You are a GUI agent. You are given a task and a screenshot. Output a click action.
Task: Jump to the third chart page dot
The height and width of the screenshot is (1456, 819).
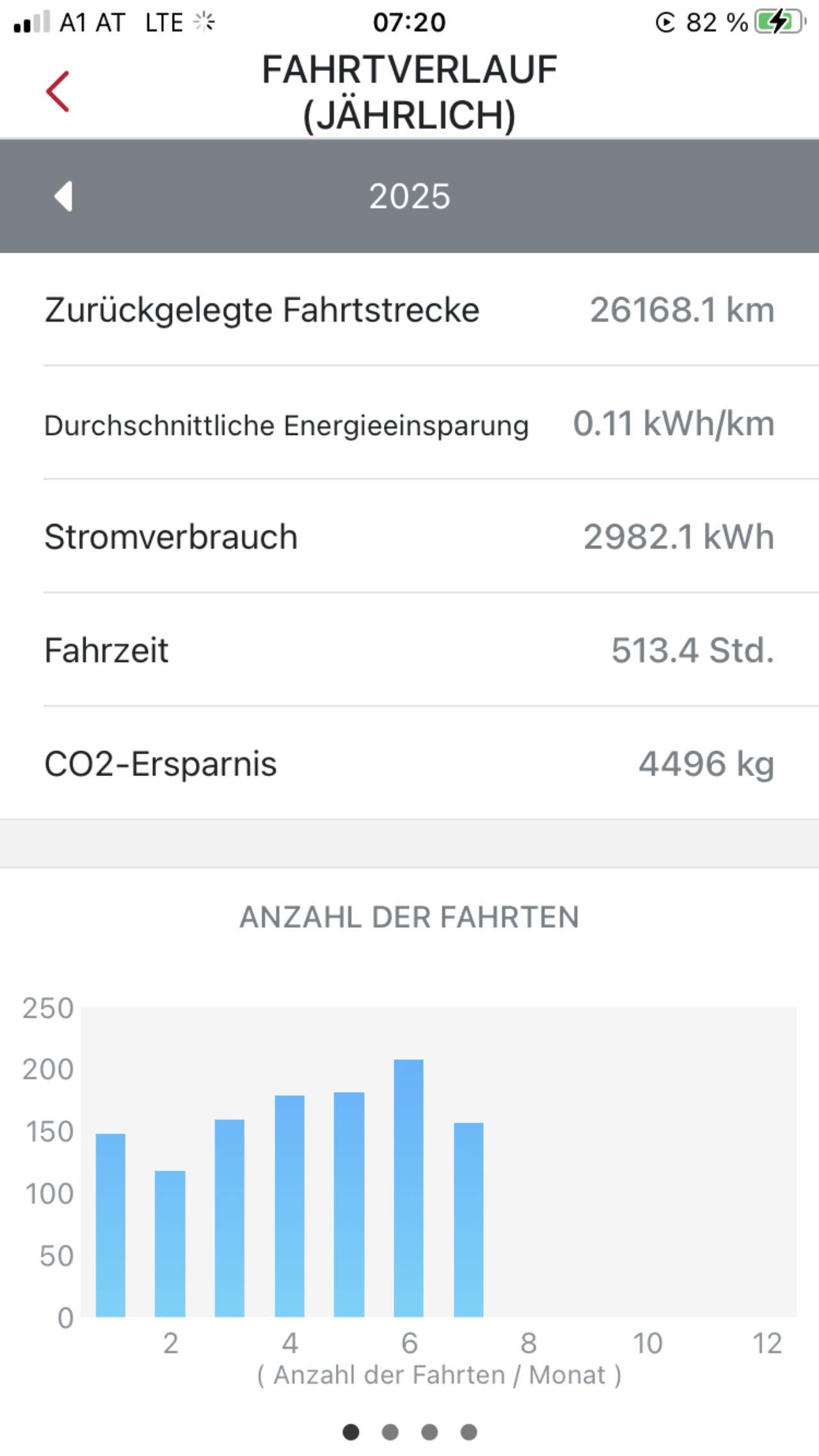(429, 1432)
